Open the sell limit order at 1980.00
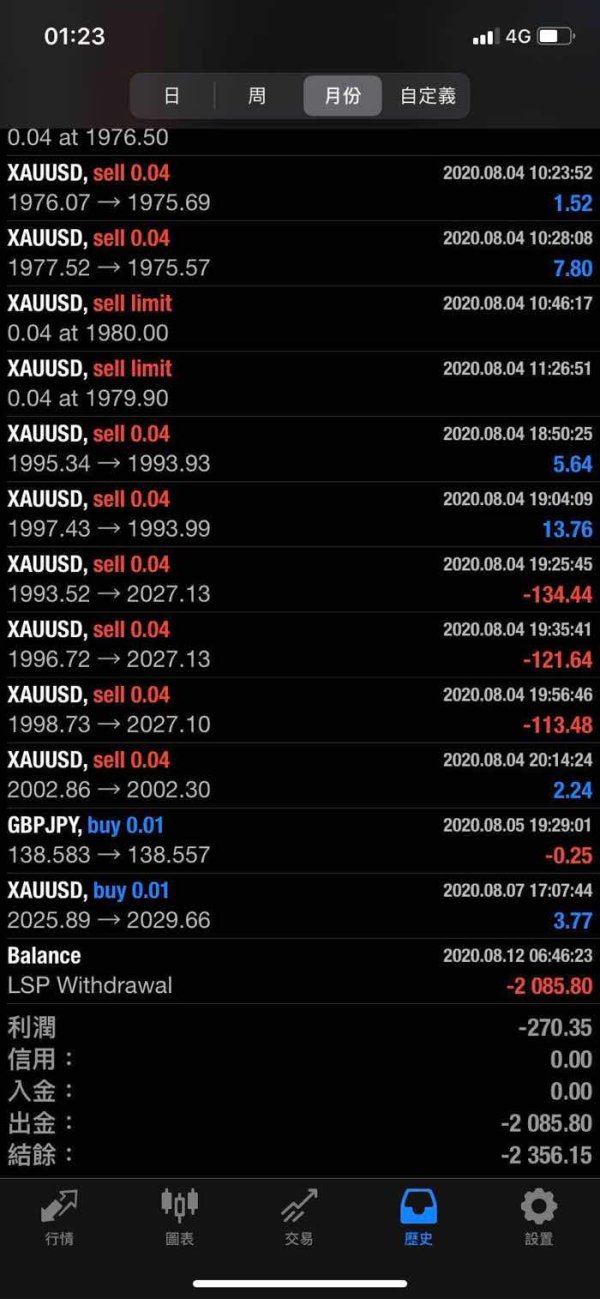The image size is (600, 1299). click(300, 318)
